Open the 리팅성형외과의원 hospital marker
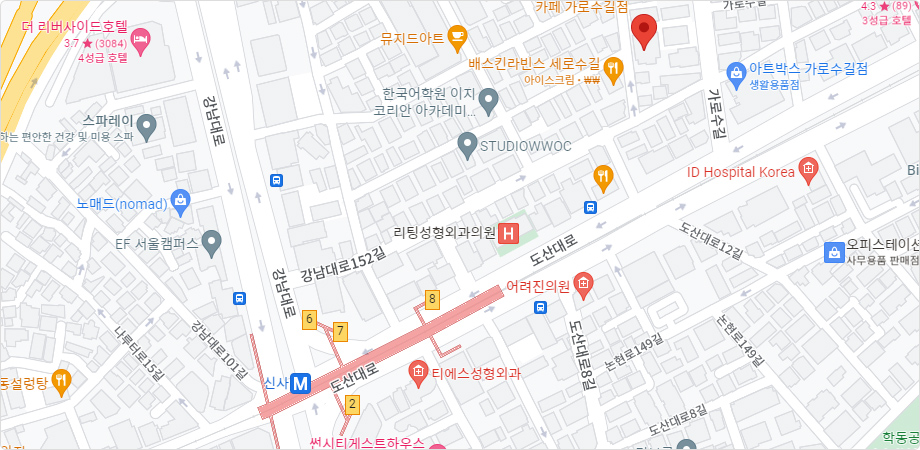This screenshot has width=920, height=450. [508, 234]
